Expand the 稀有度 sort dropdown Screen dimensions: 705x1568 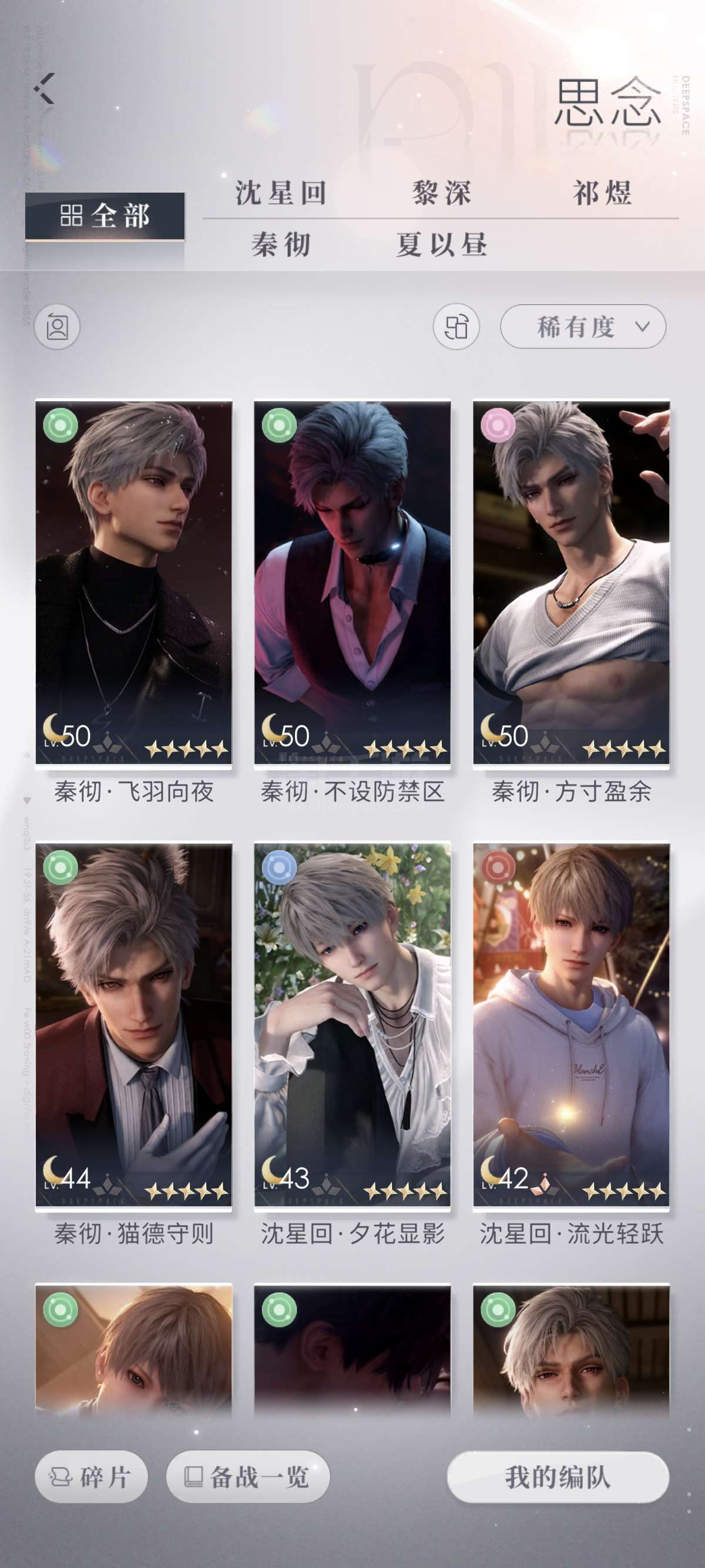click(x=583, y=327)
